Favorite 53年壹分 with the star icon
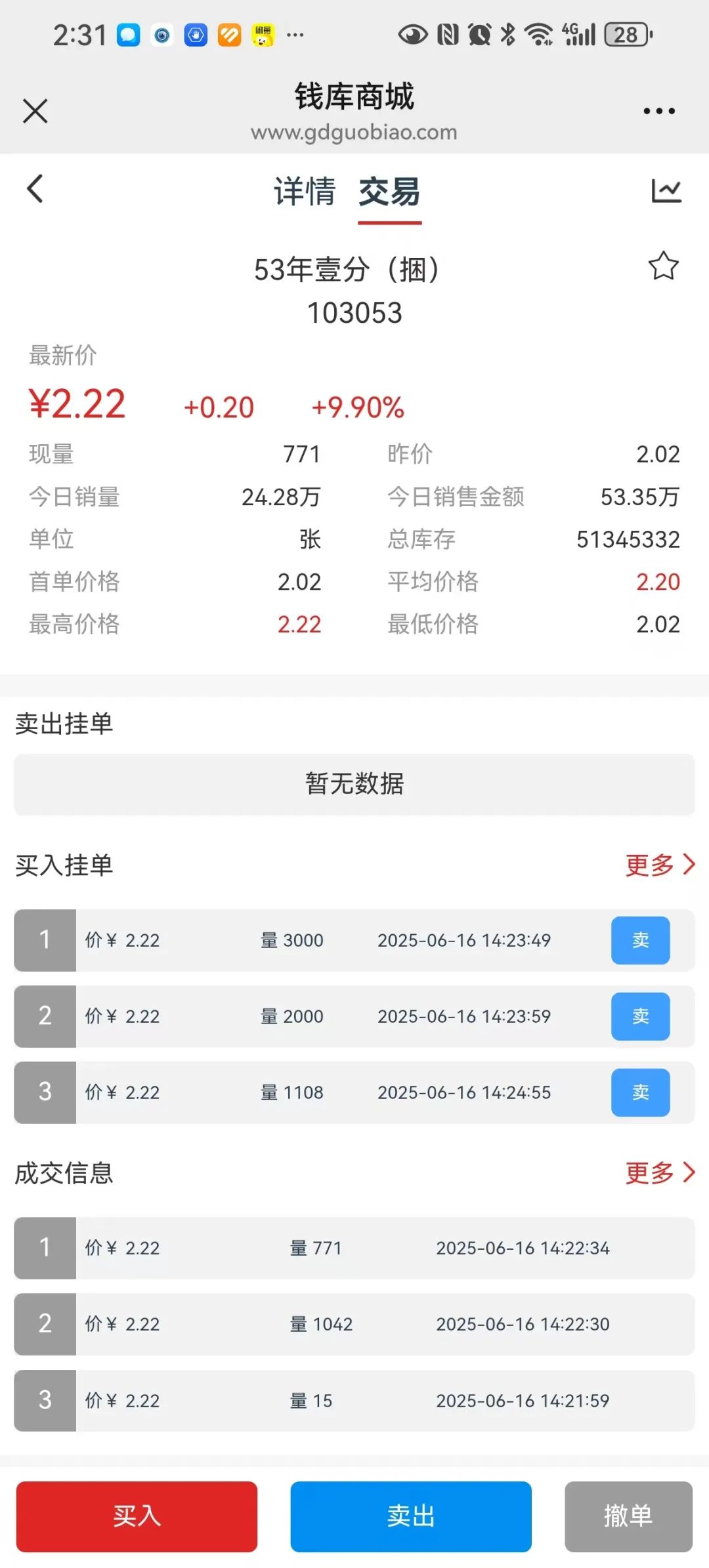This screenshot has height=1568, width=709. [663, 266]
